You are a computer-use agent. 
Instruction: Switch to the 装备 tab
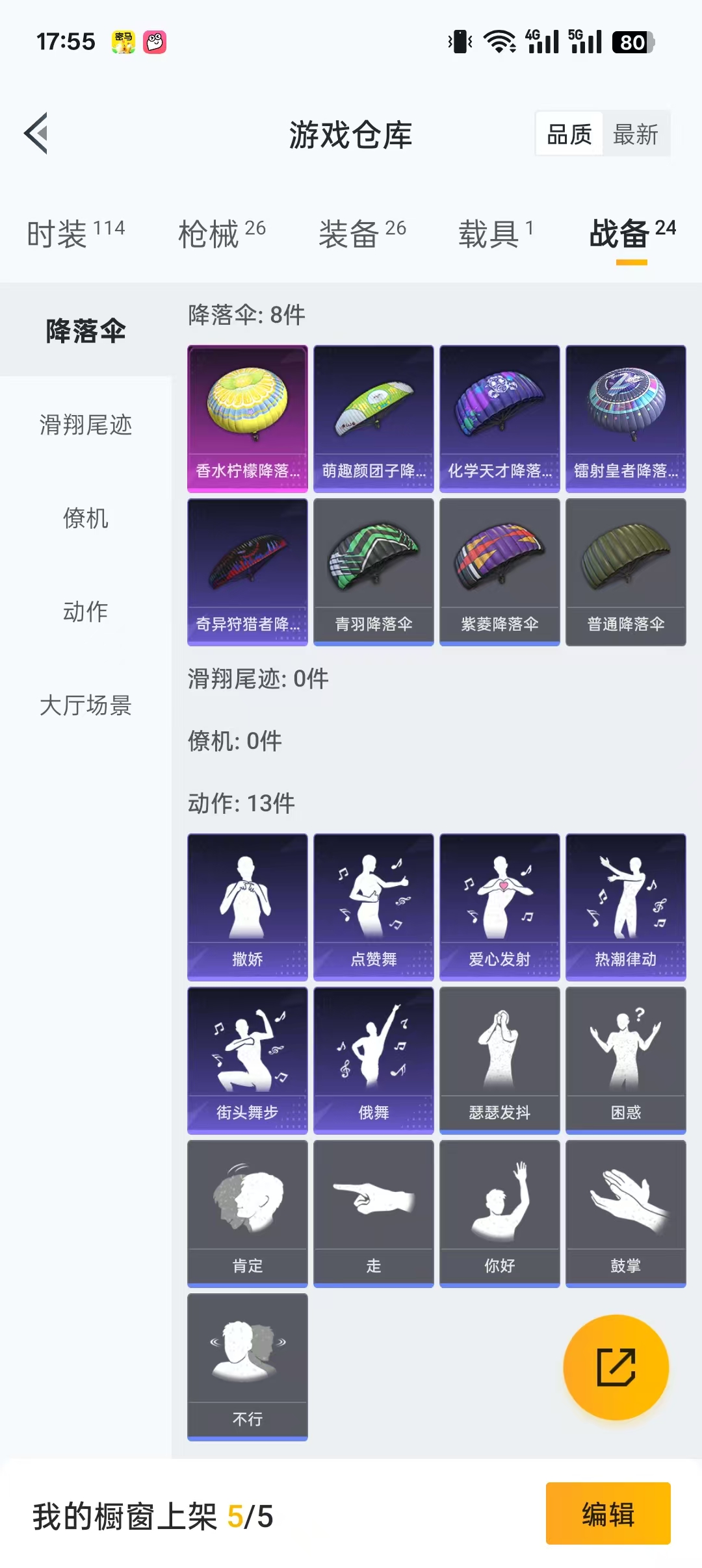click(362, 233)
